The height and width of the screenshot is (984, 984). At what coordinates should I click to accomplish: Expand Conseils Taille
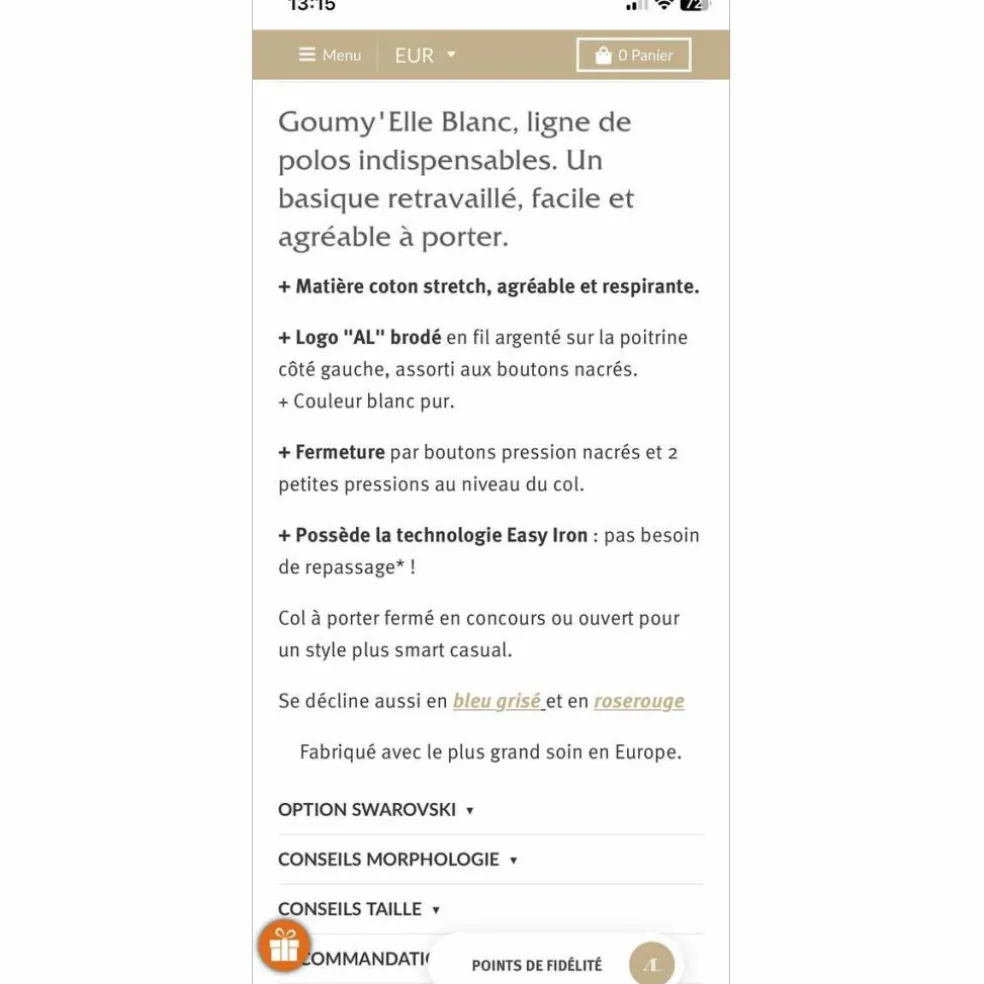(359, 909)
